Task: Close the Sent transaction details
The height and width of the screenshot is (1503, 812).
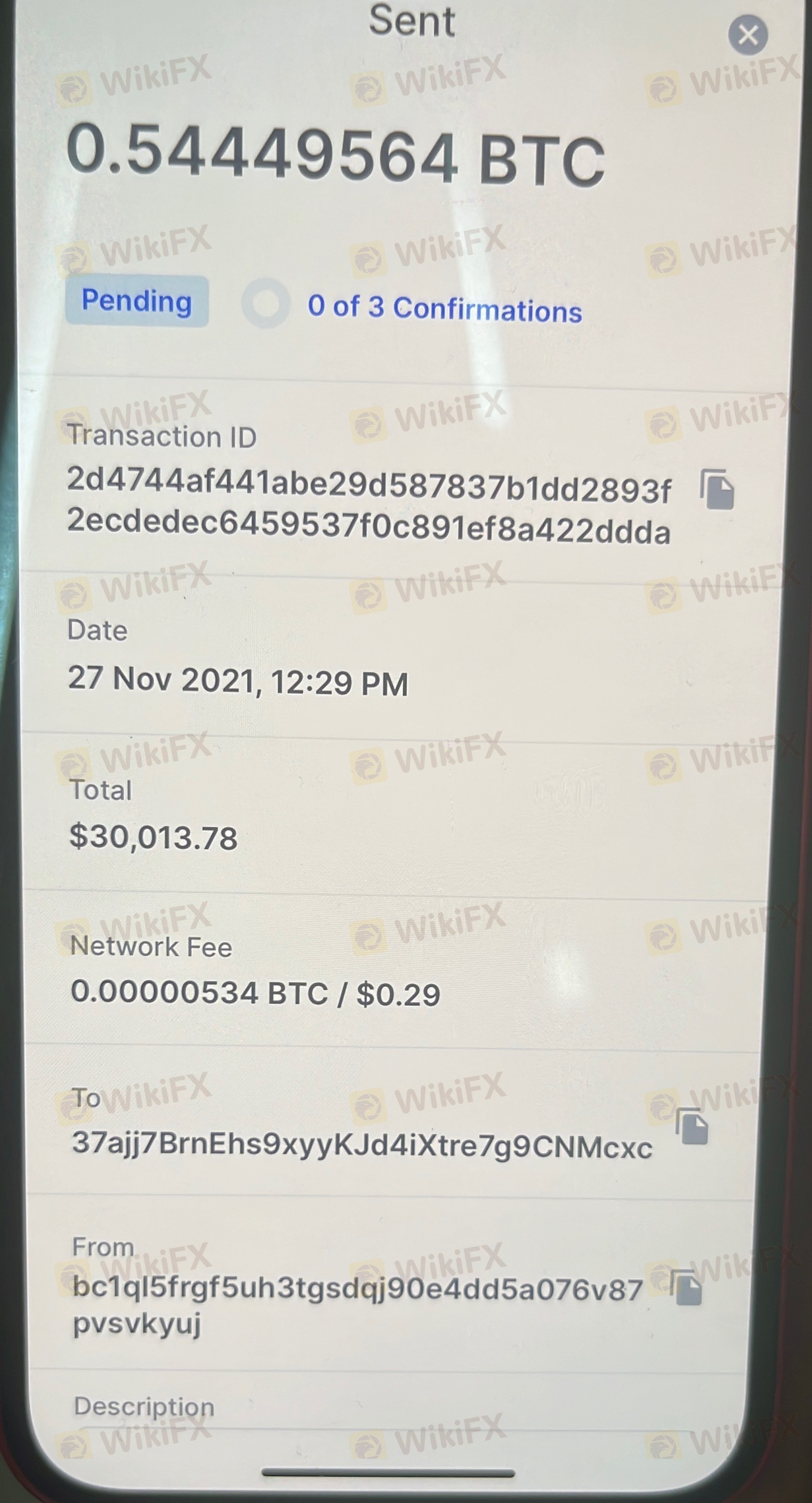Action: click(748, 35)
